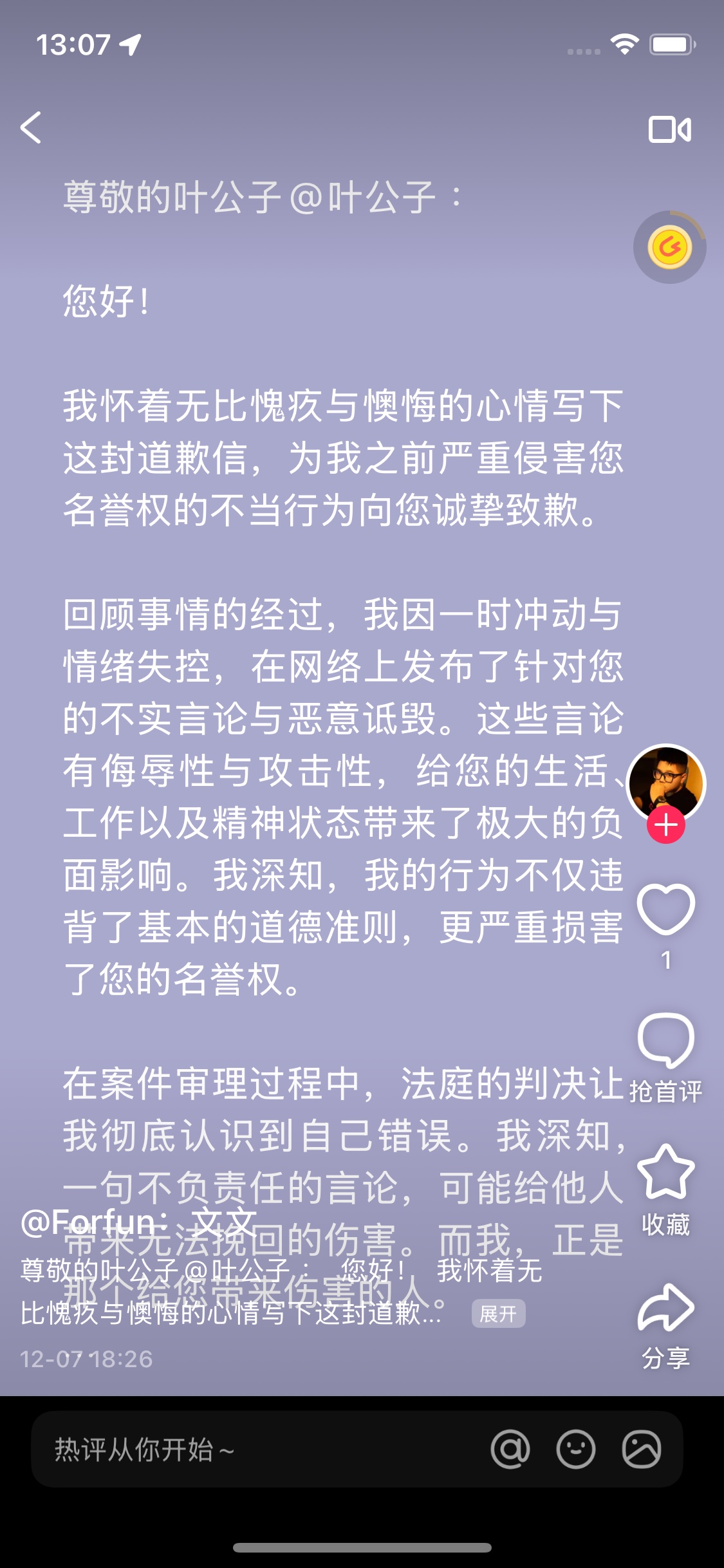This screenshot has height=1568, width=724.
Task: Open the video camera icon
Action: (669, 129)
